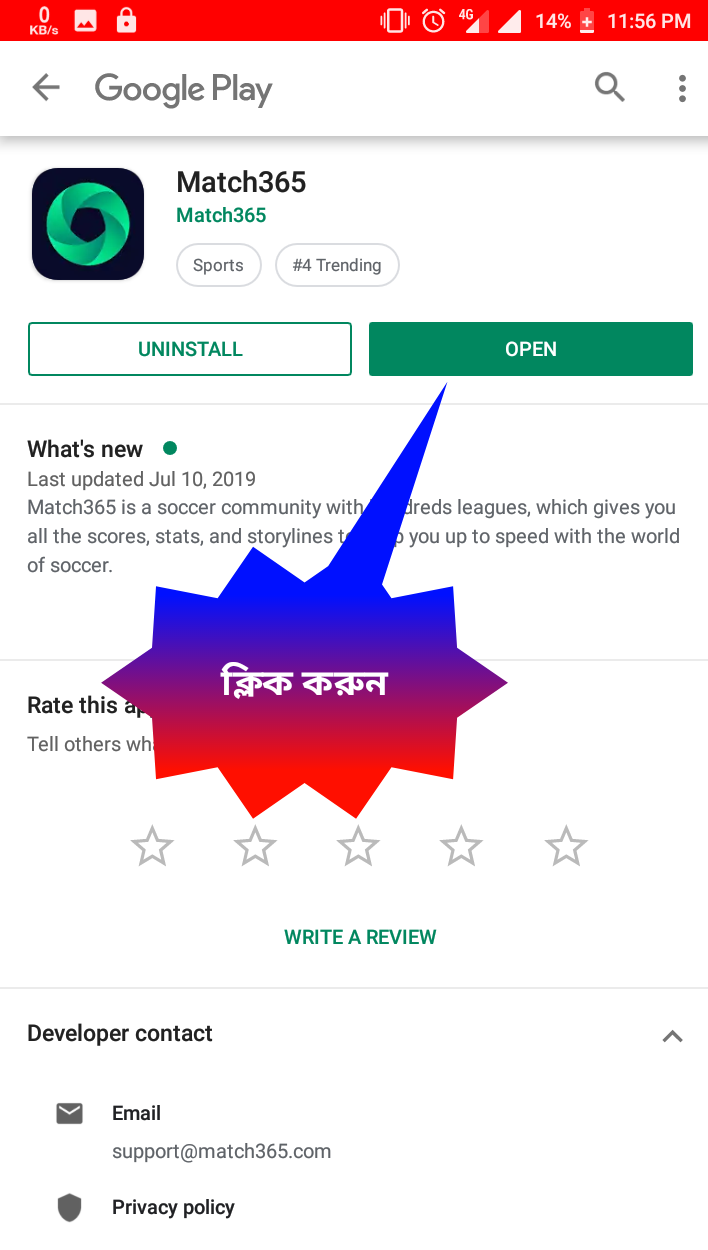Rate the app five stars
This screenshot has height=1250, width=708.
coord(566,847)
